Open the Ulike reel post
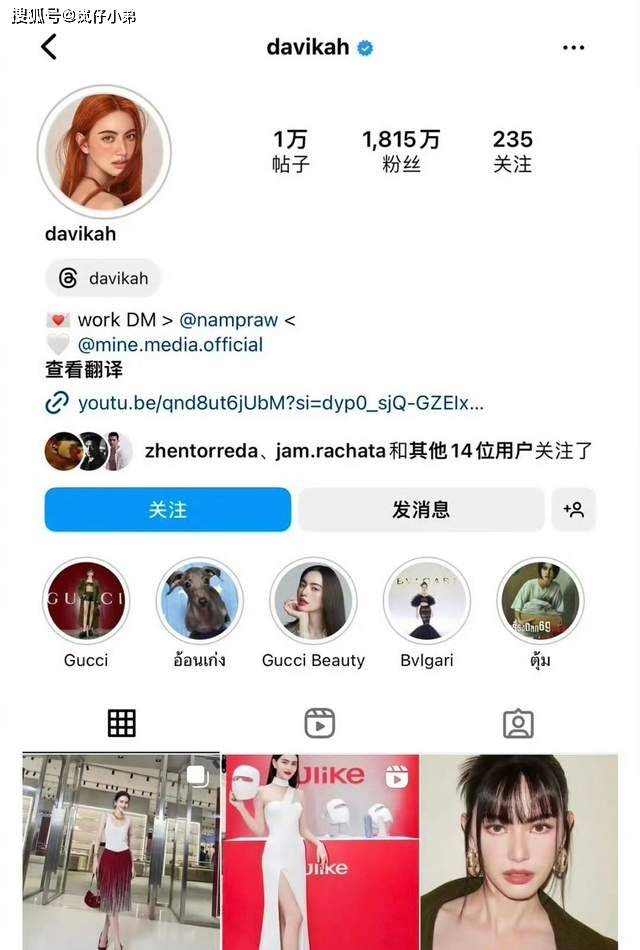This screenshot has height=950, width=640. [320, 850]
